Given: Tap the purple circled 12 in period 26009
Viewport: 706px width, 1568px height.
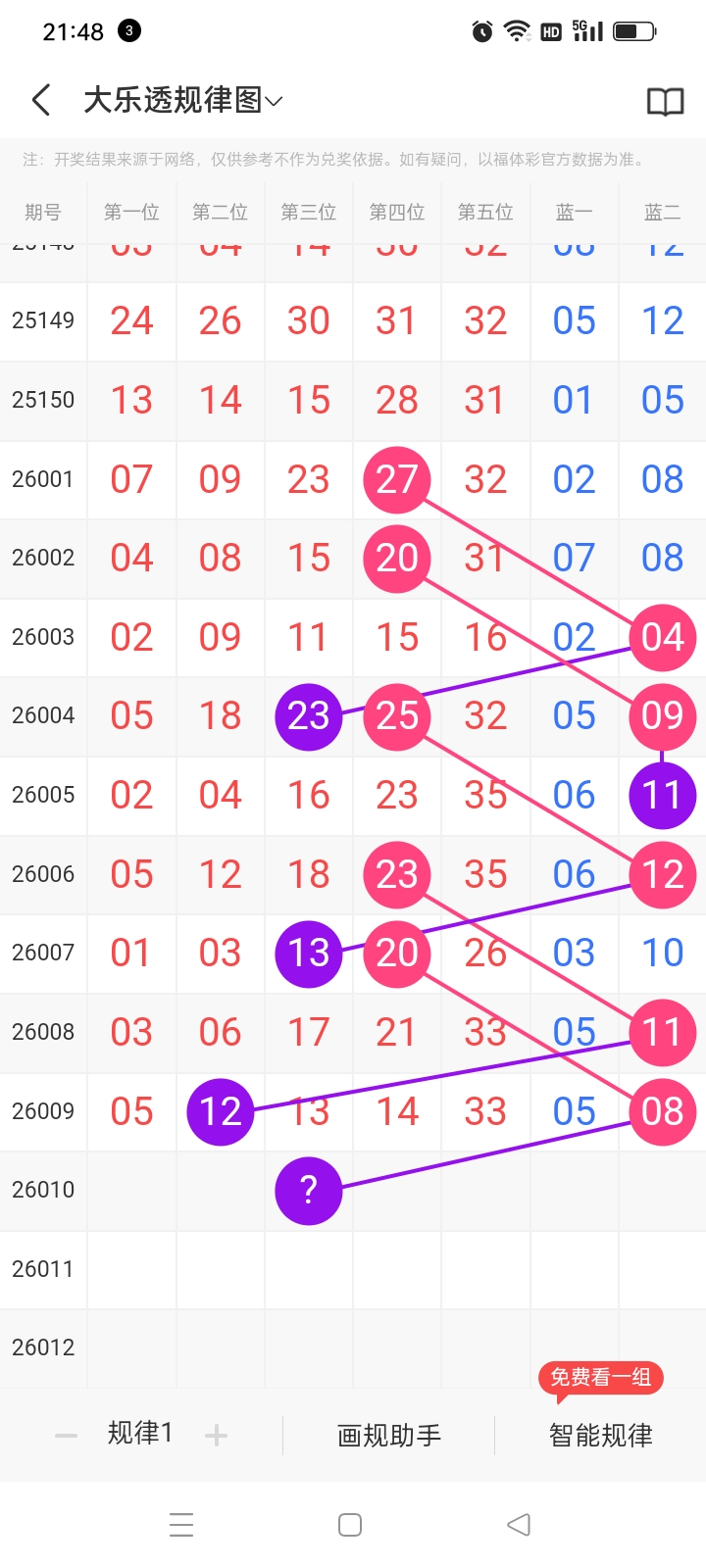Looking at the screenshot, I should click(x=220, y=1111).
